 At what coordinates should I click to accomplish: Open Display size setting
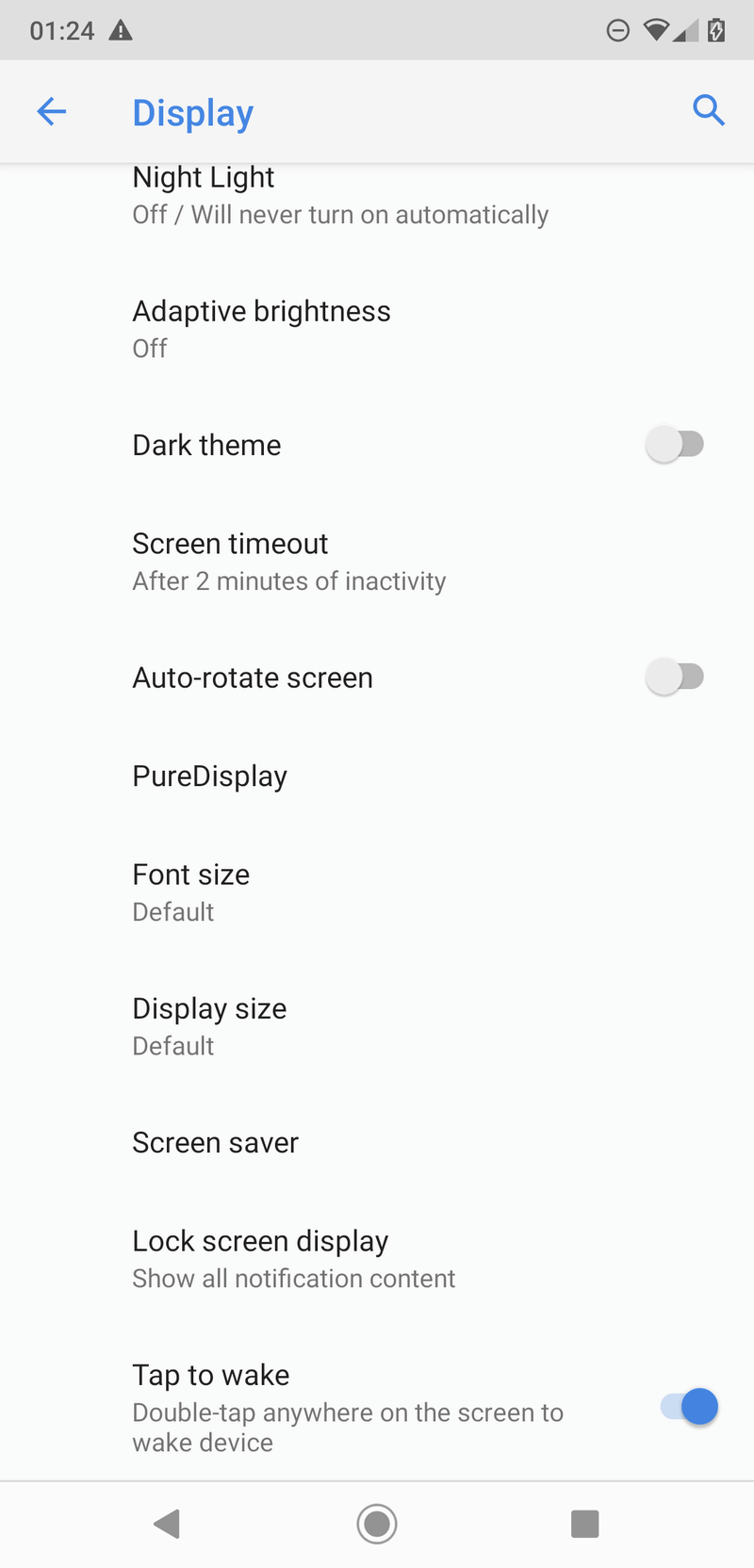click(x=209, y=1026)
